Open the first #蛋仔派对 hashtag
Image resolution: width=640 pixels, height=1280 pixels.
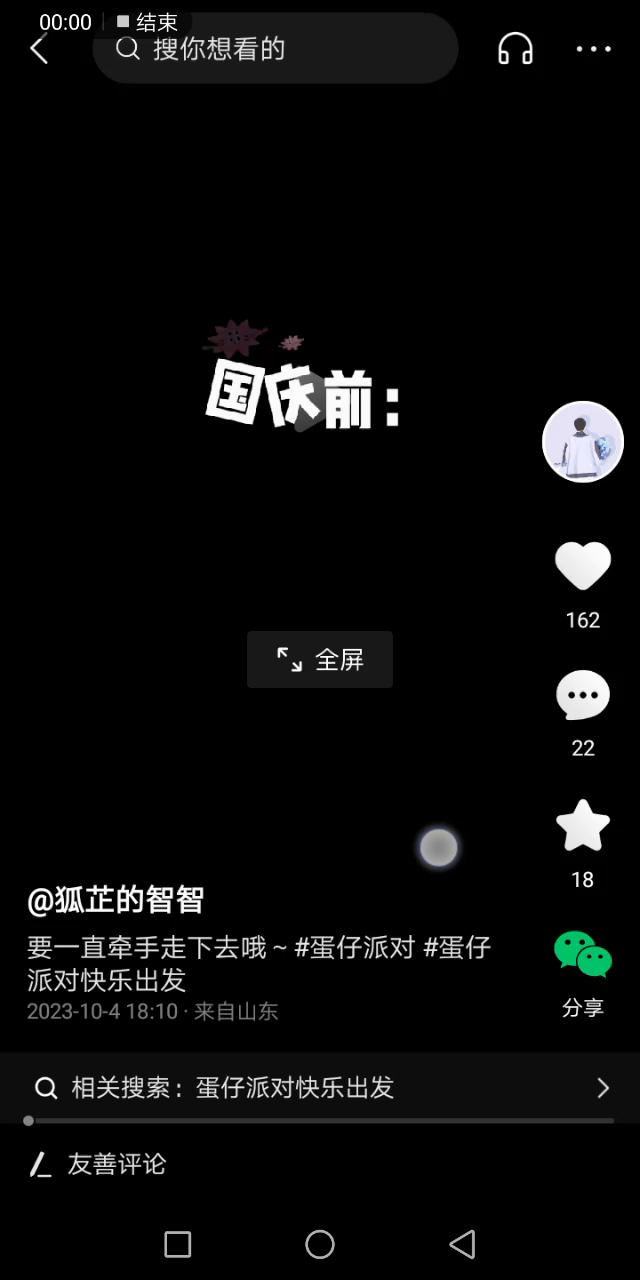(355, 947)
